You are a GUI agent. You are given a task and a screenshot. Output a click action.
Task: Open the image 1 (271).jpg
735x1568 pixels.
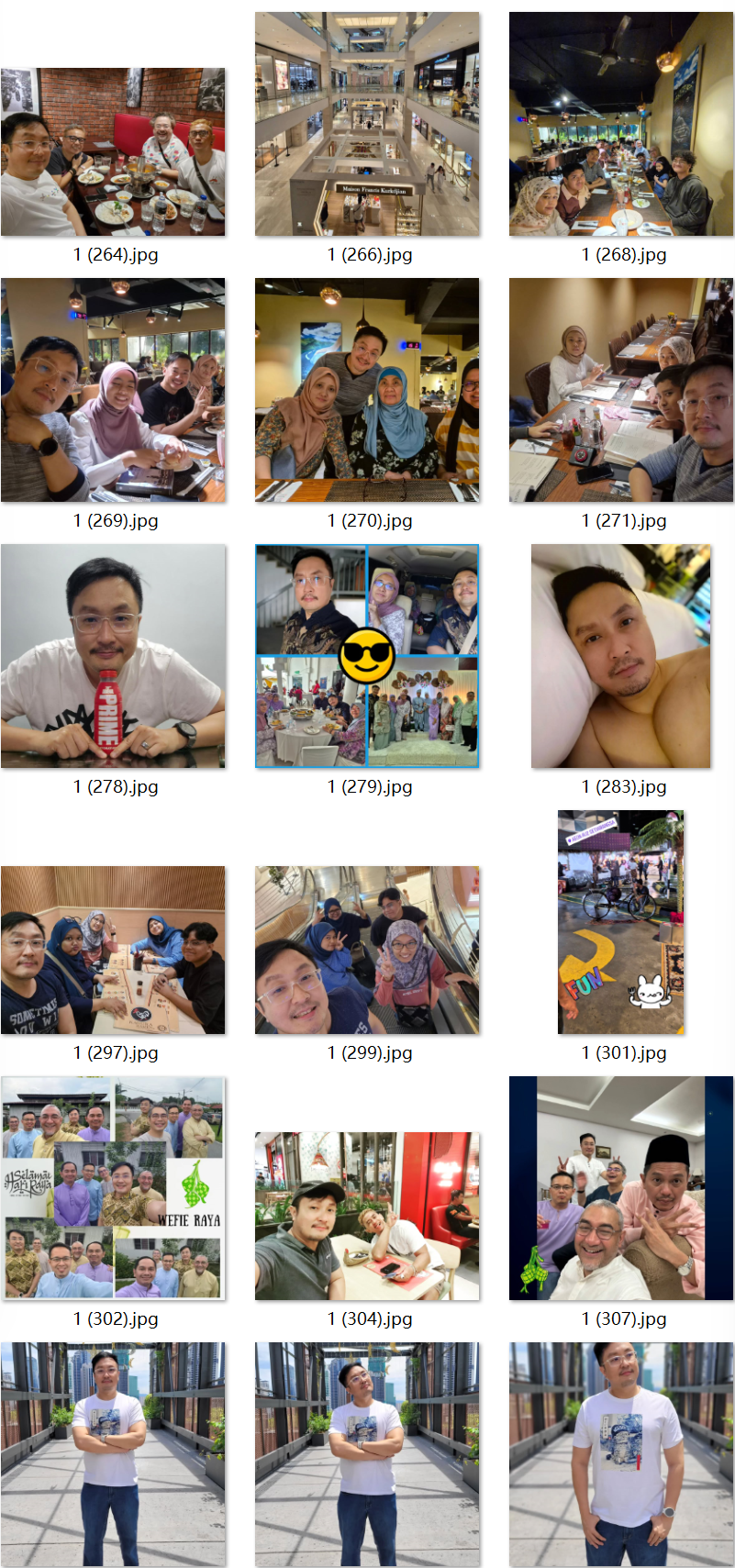pyautogui.click(x=621, y=390)
